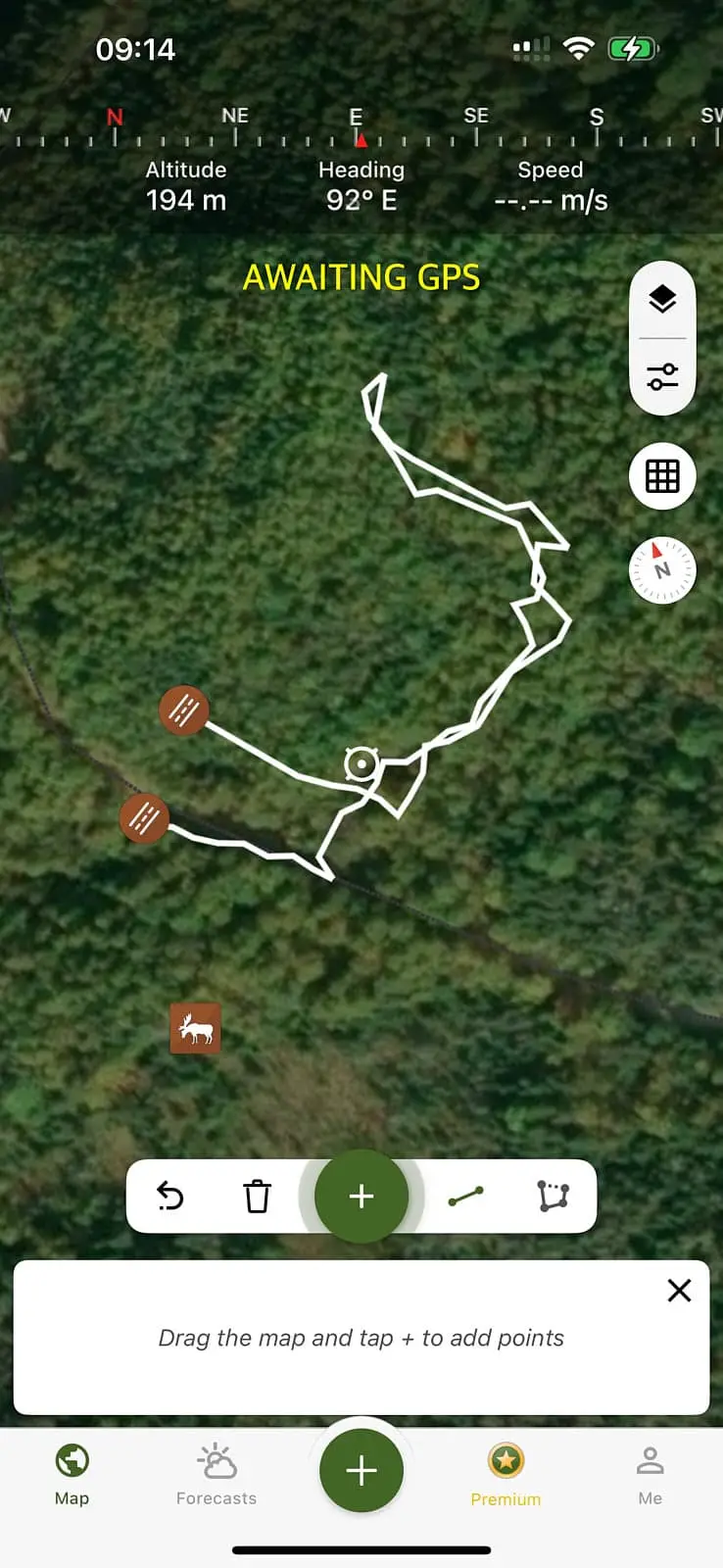Delete points using the trash icon
Viewport: 723px width, 1568px height.
(x=257, y=1196)
